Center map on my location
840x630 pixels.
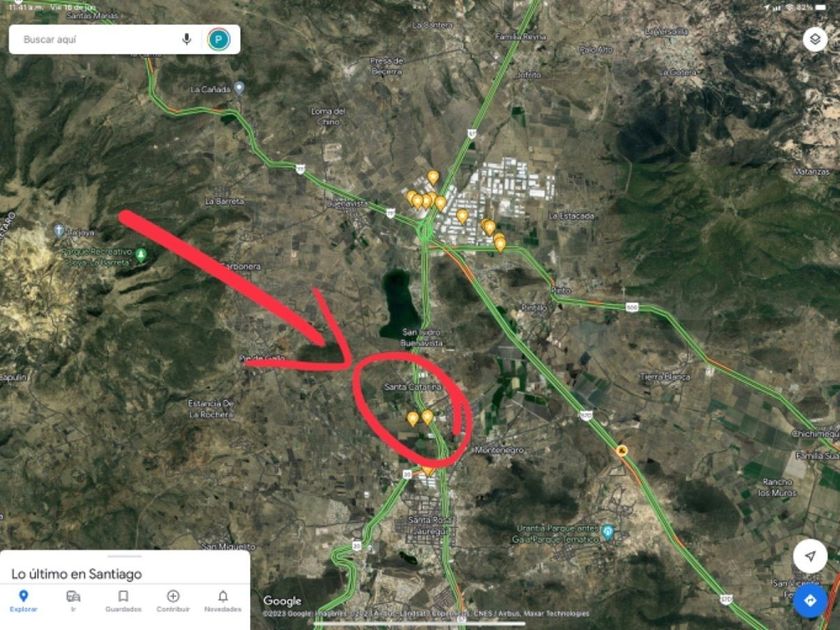[811, 556]
